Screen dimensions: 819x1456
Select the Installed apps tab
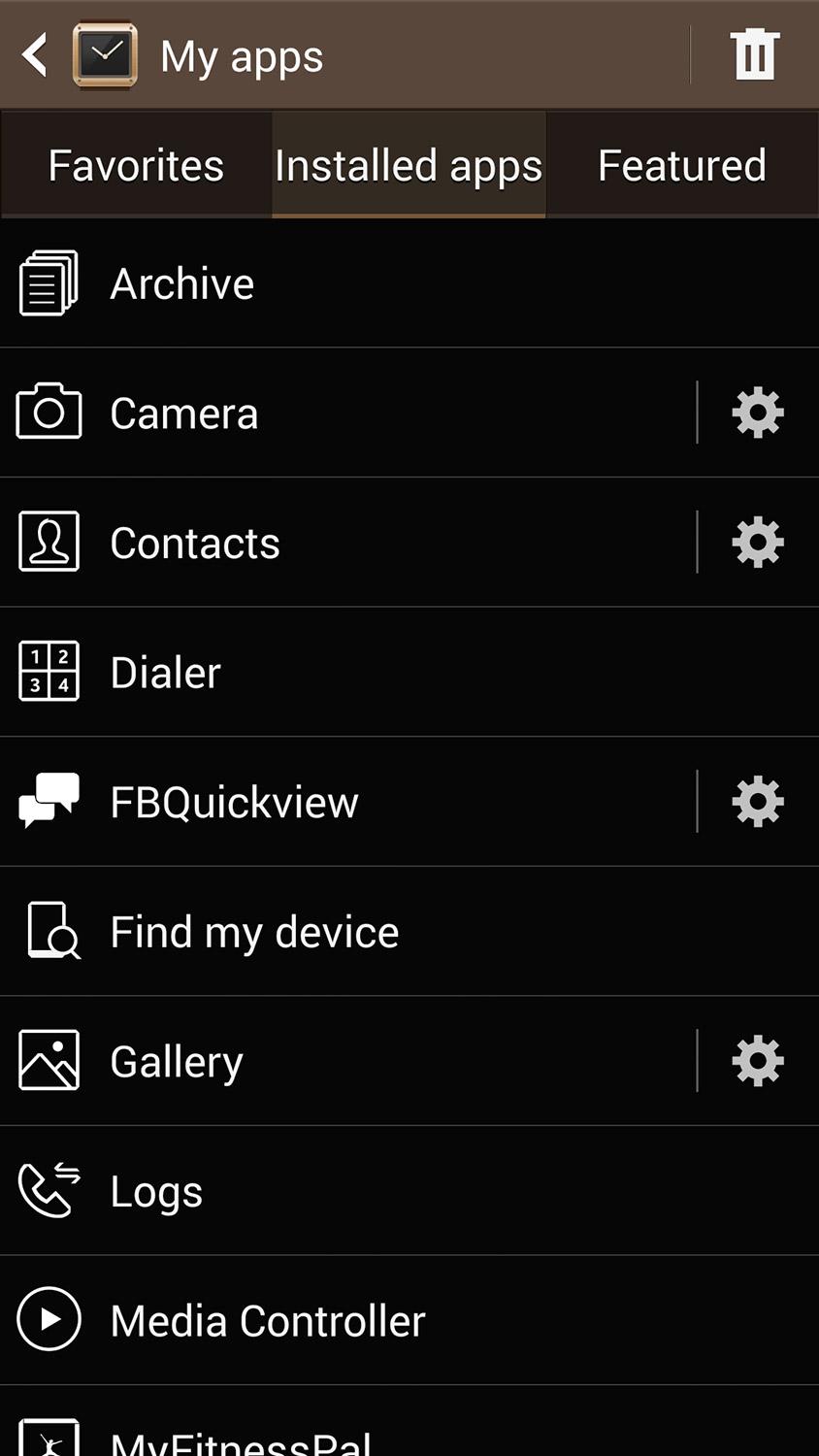coord(409,165)
